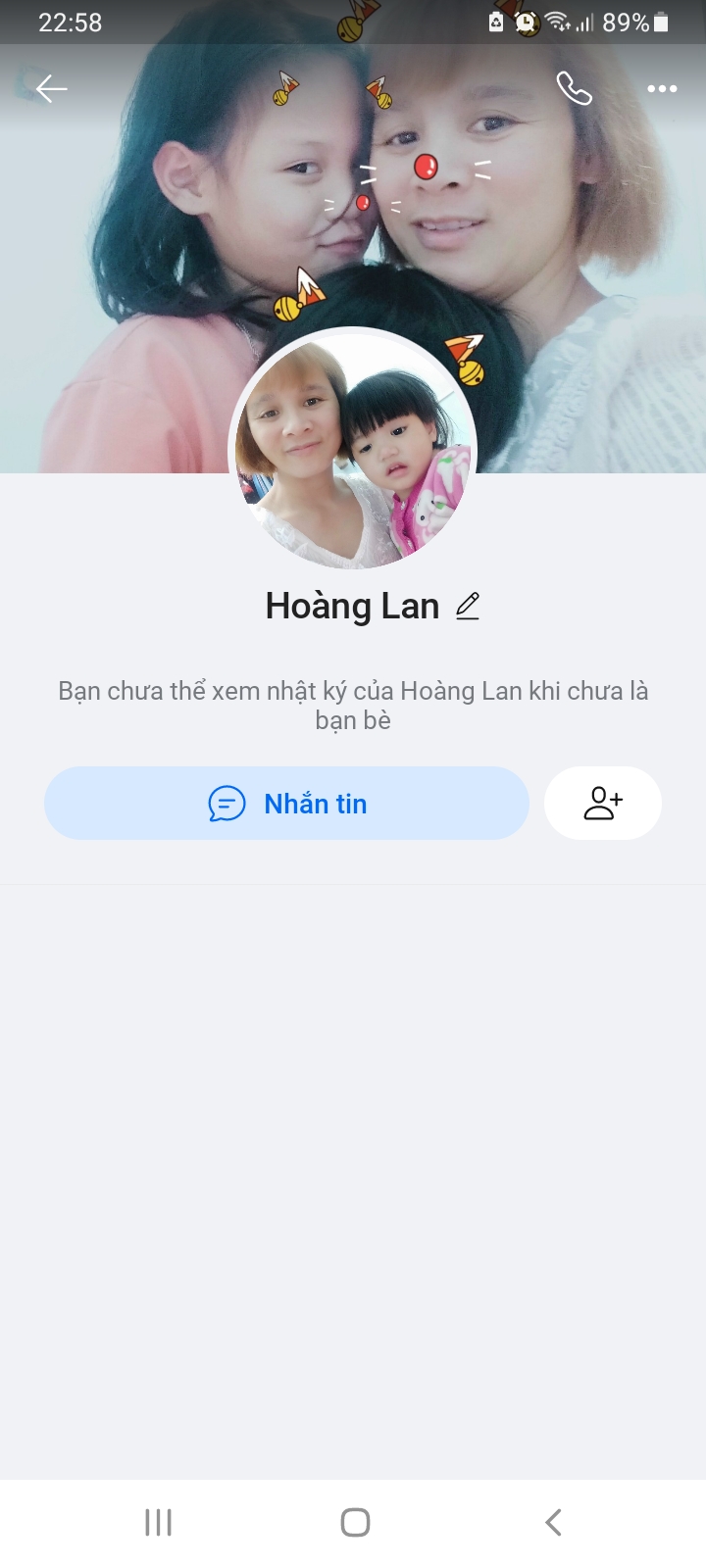View Hoàng Lan's round profile picture
The width and height of the screenshot is (706, 1568).
353,449
